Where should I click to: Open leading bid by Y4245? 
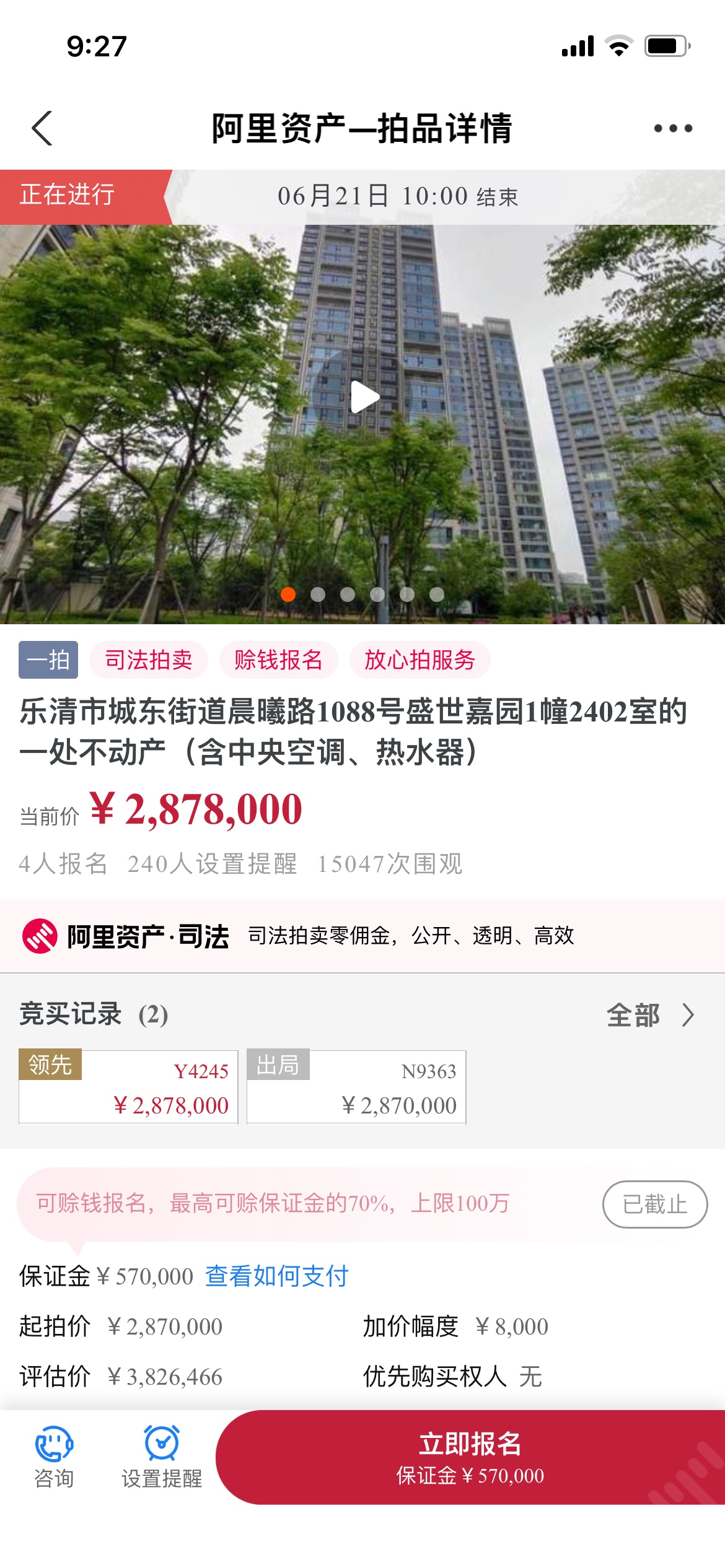click(x=128, y=1087)
